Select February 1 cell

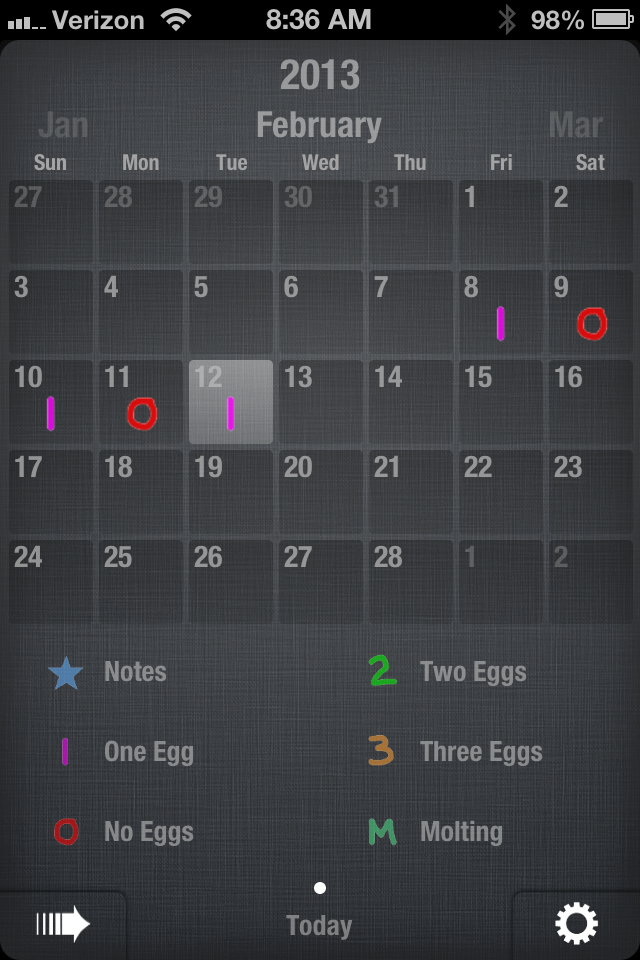click(500, 221)
